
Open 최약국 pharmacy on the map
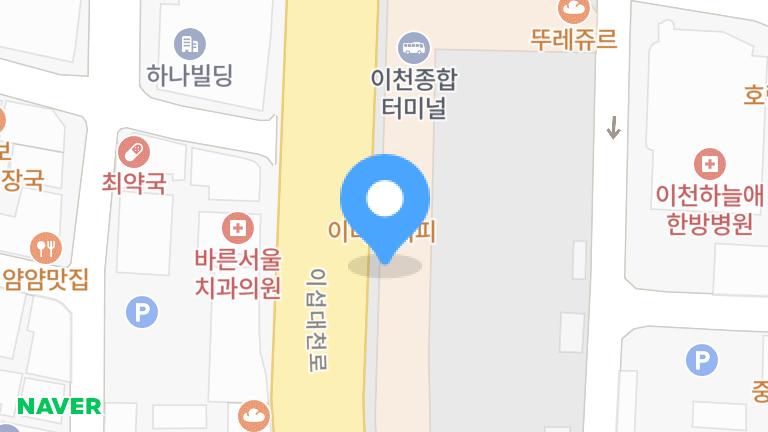click(x=133, y=153)
